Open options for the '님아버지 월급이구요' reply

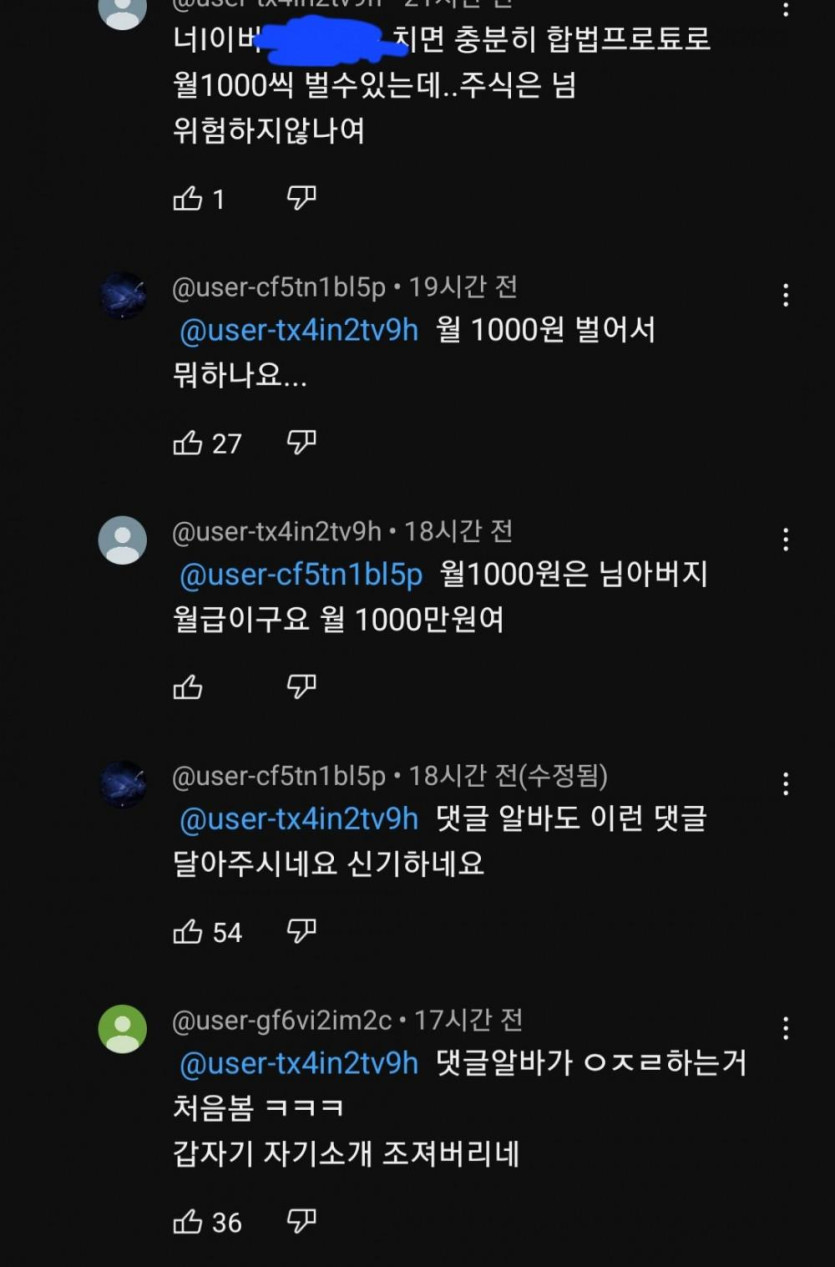tap(786, 539)
